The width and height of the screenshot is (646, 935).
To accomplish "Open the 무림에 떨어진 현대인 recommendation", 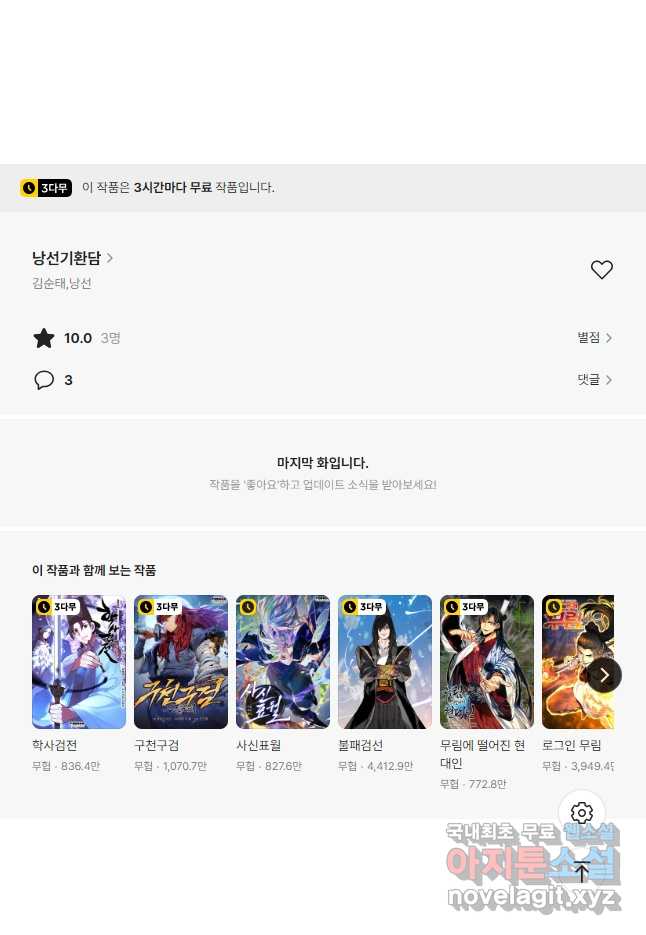I will [x=487, y=662].
